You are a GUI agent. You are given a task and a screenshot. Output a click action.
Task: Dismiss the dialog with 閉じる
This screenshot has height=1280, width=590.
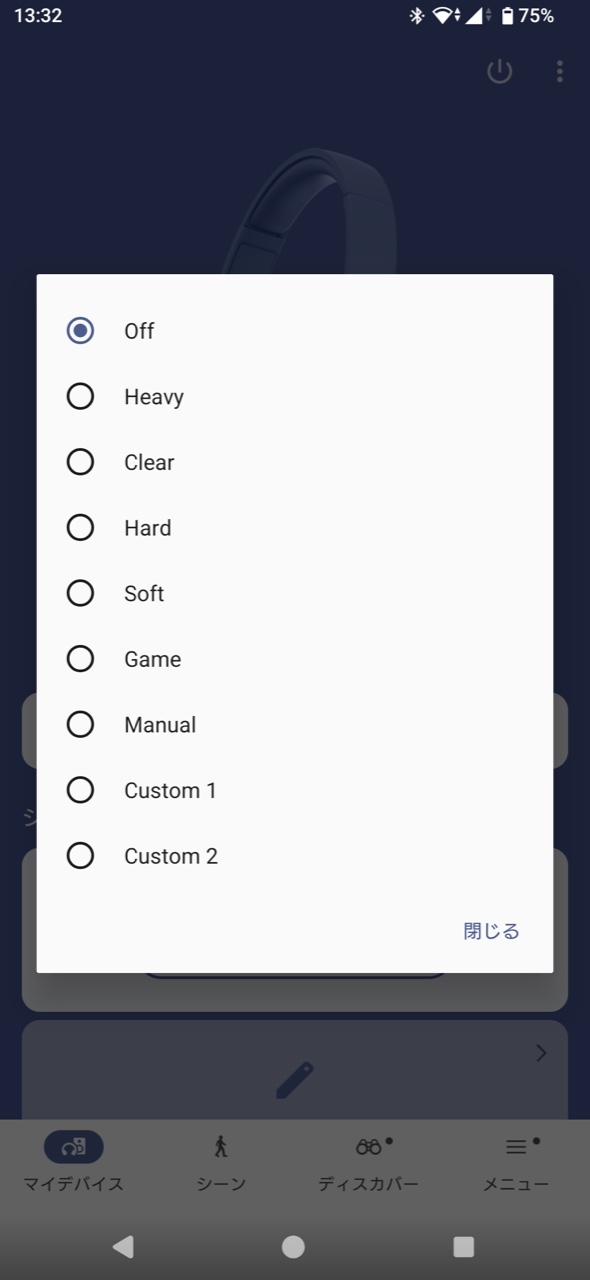tap(491, 931)
